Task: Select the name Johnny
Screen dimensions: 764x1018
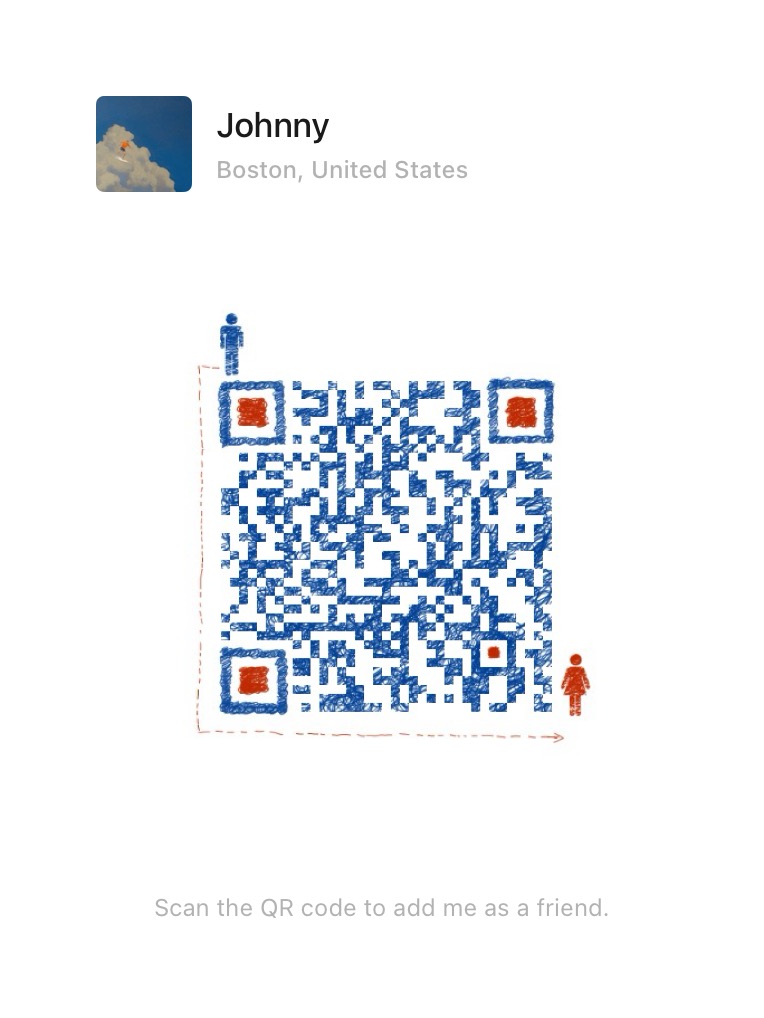Action: pyautogui.click(x=272, y=125)
